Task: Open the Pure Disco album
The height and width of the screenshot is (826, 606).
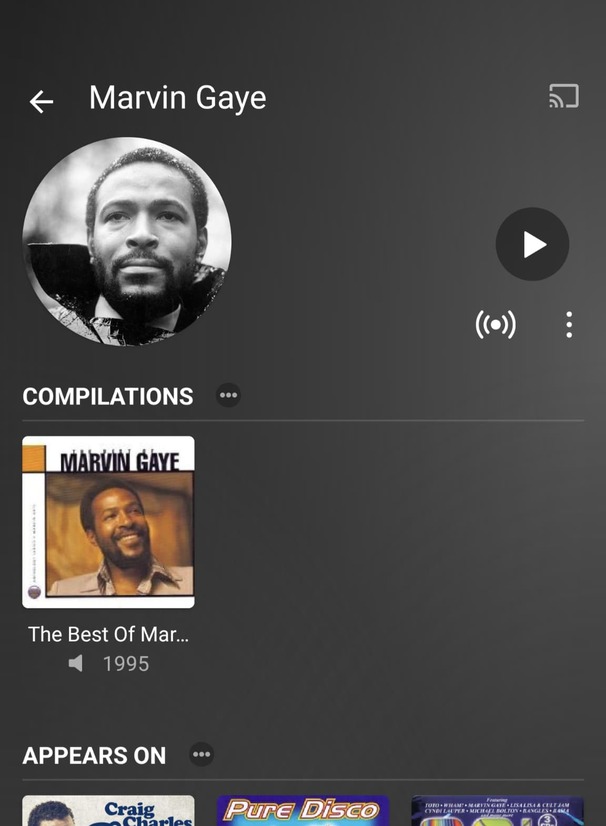Action: [x=302, y=810]
